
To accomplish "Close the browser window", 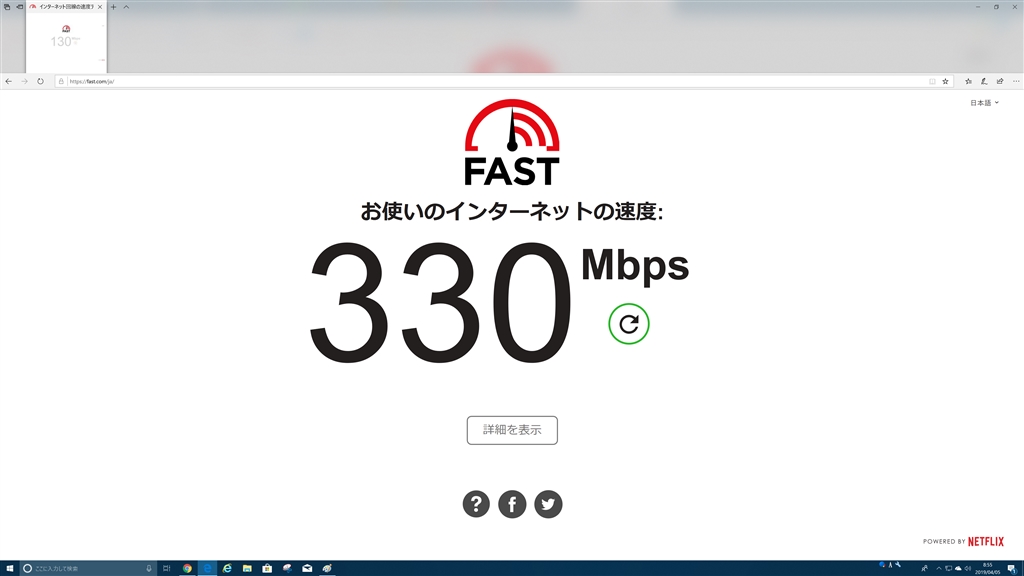I will tap(1013, 7).
